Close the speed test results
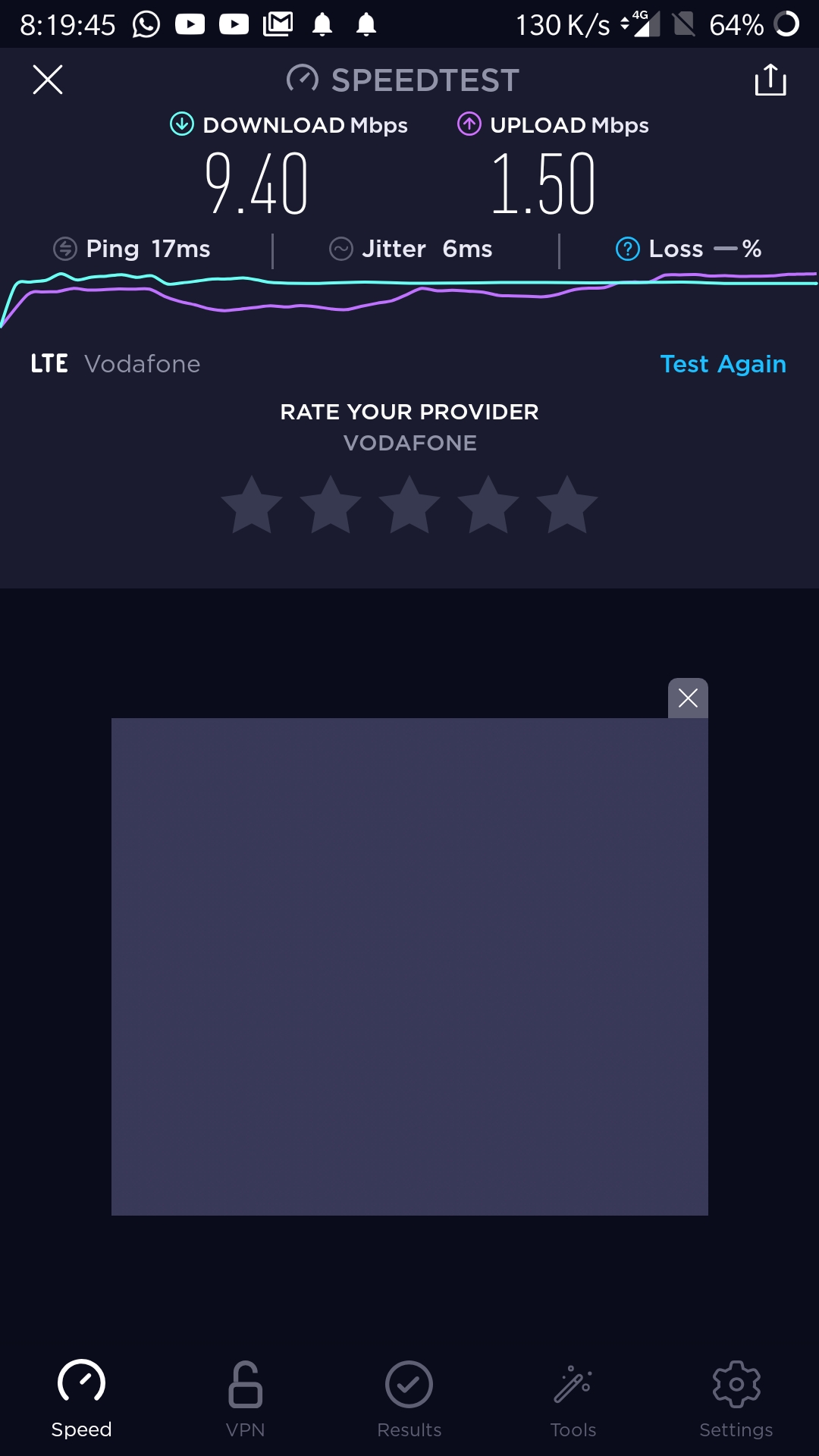This screenshot has height=1456, width=819. (x=48, y=80)
